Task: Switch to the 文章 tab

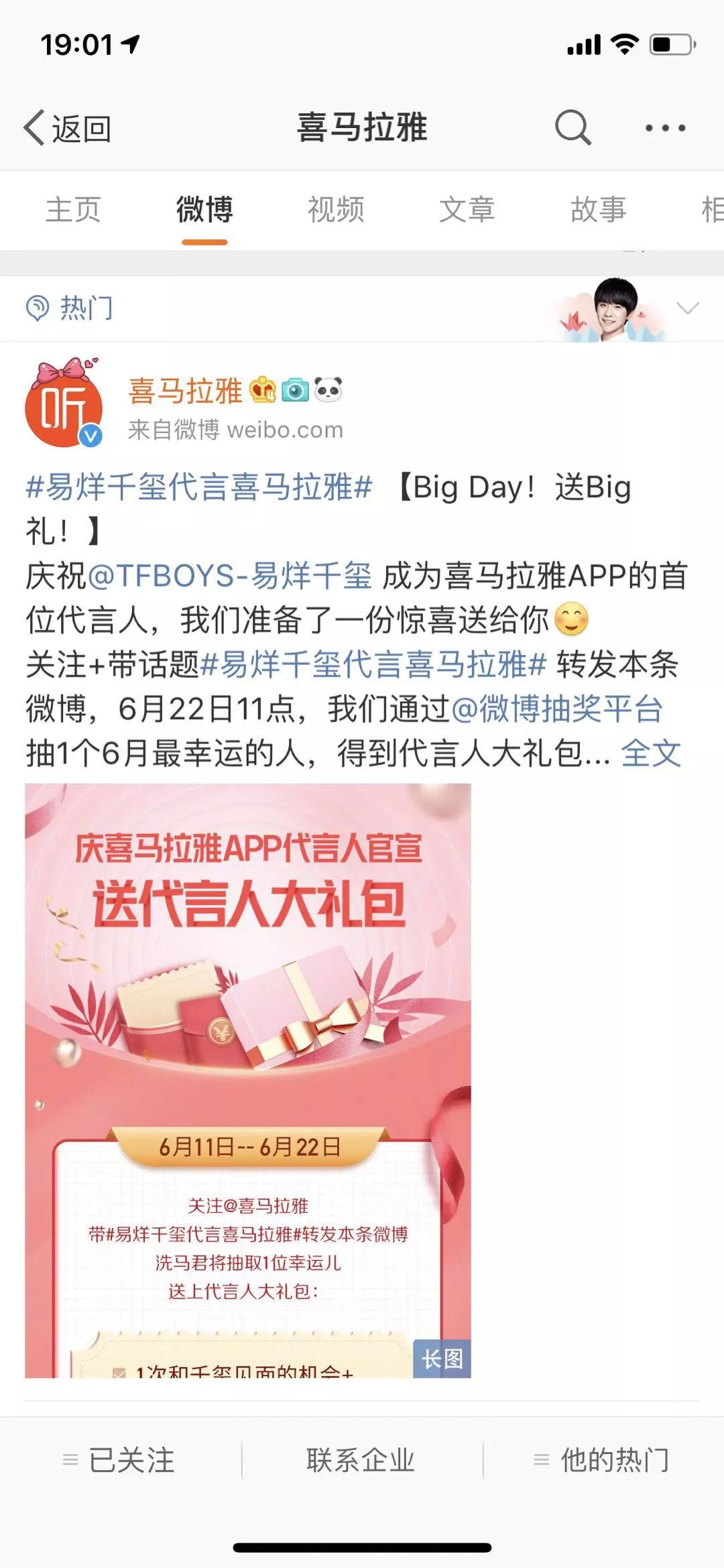Action: click(467, 210)
